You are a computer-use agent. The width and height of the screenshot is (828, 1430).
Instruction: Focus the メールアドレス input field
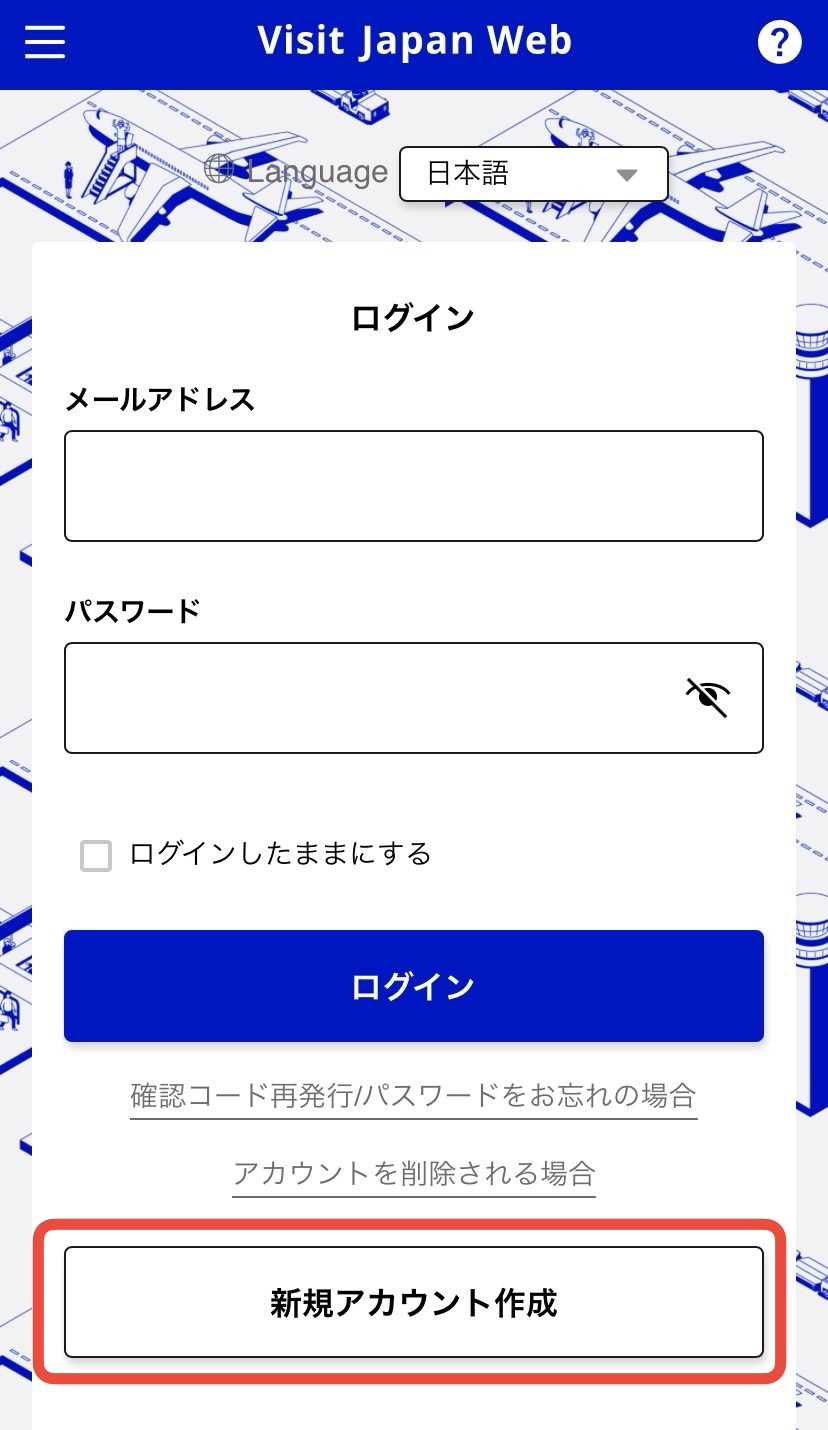pos(413,486)
